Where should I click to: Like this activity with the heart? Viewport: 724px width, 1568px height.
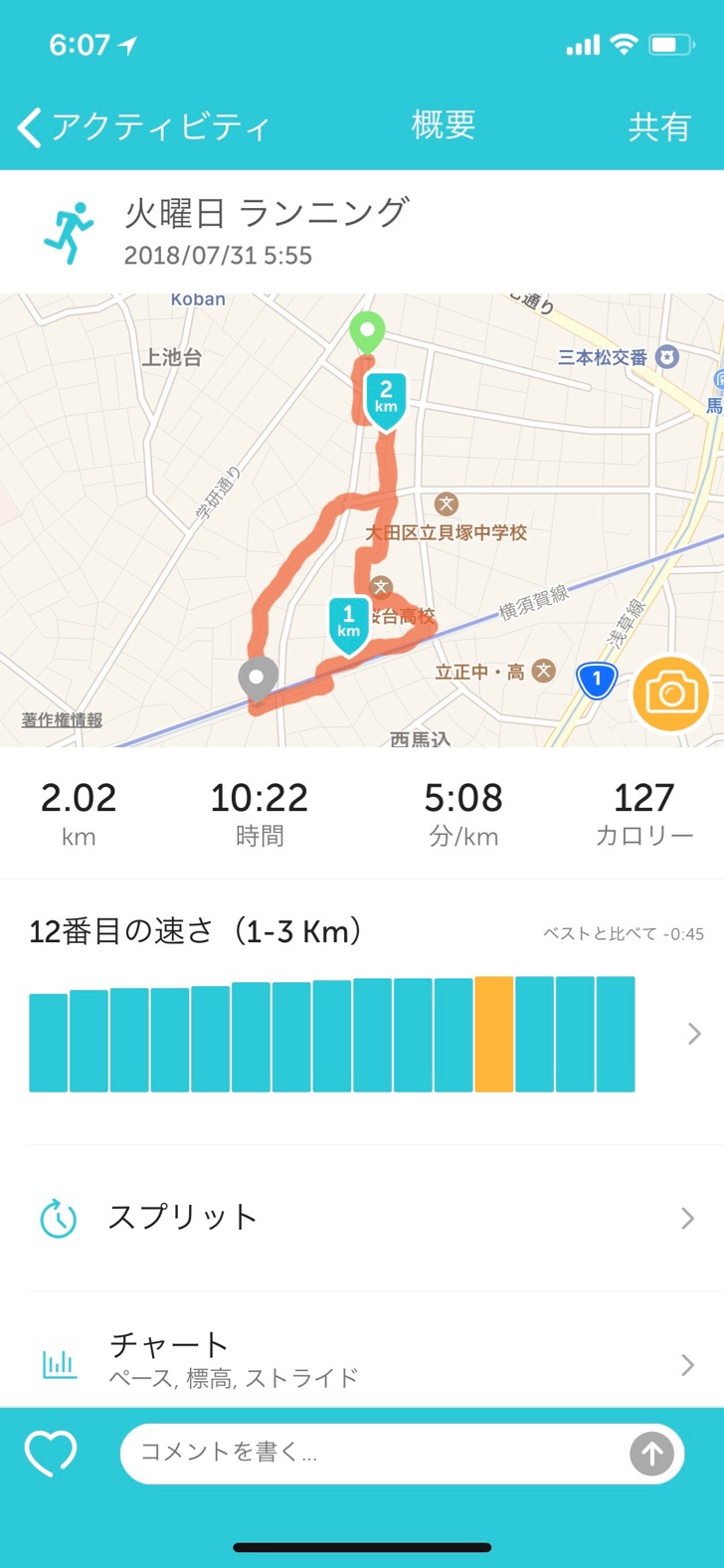pyautogui.click(x=51, y=1454)
